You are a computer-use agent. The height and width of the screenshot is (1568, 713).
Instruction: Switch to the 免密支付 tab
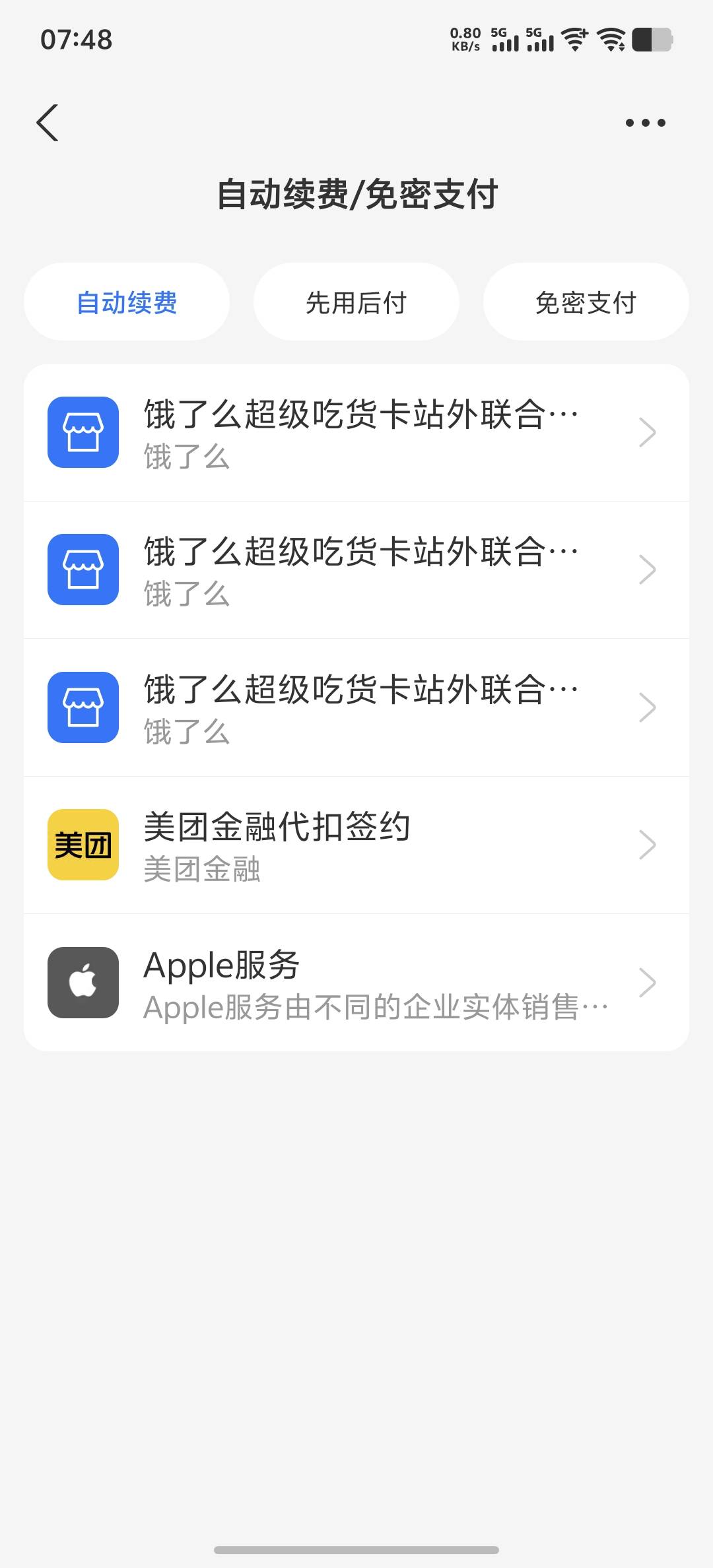[586, 302]
